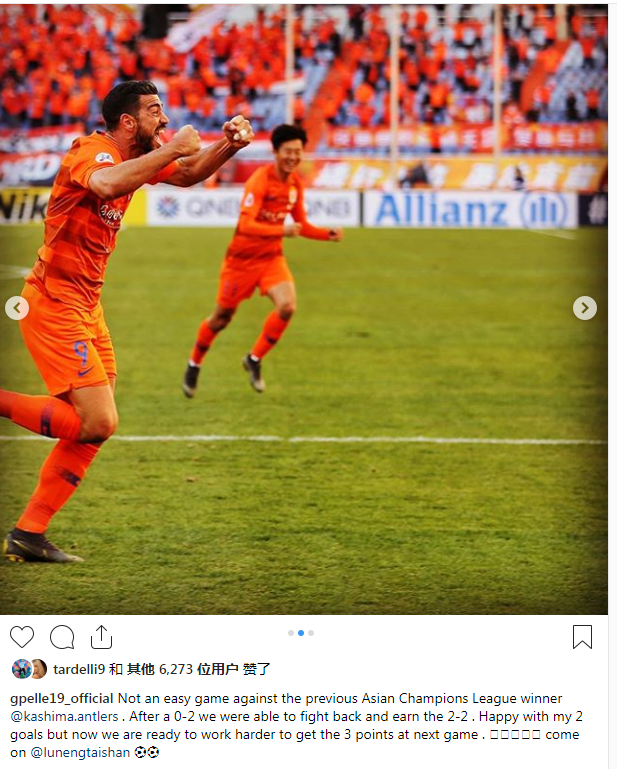Like this post with the heart icon
617x769 pixels.
22,636
